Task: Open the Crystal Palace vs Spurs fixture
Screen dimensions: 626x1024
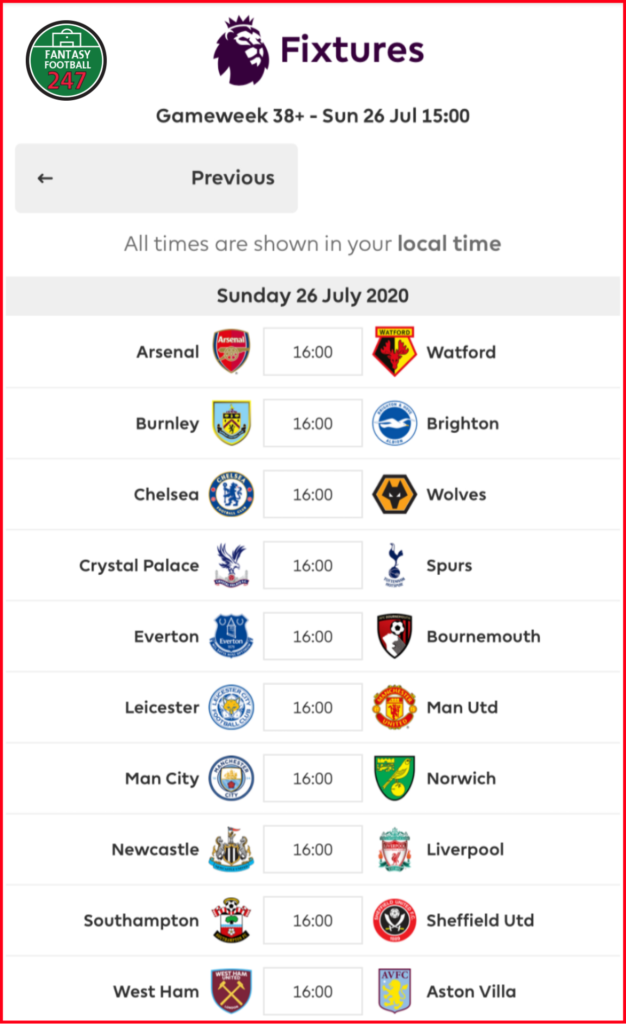Action: (313, 566)
